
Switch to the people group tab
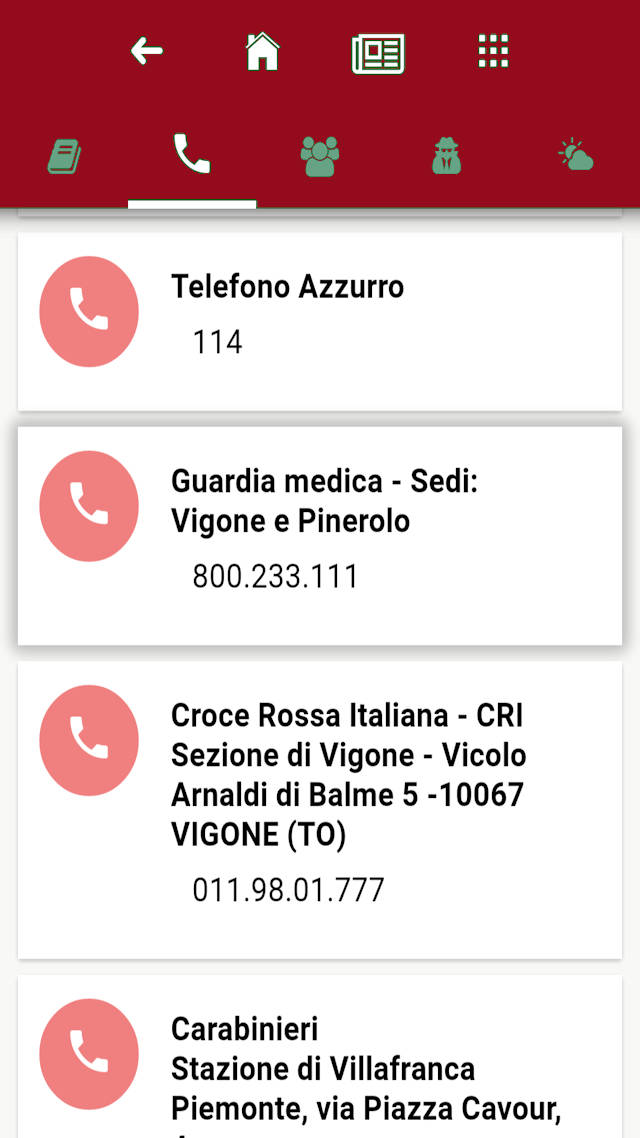[x=320, y=157]
